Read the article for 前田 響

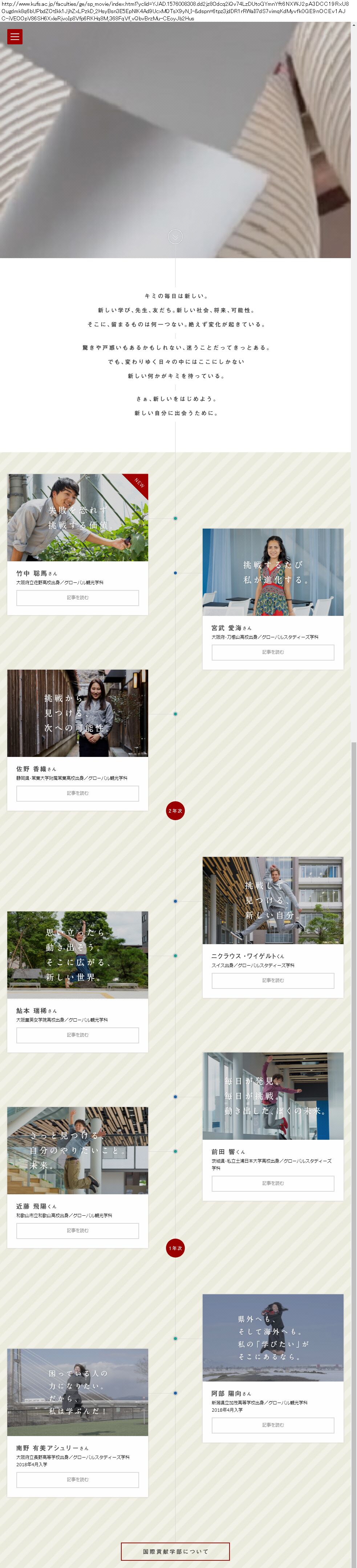272,1183
